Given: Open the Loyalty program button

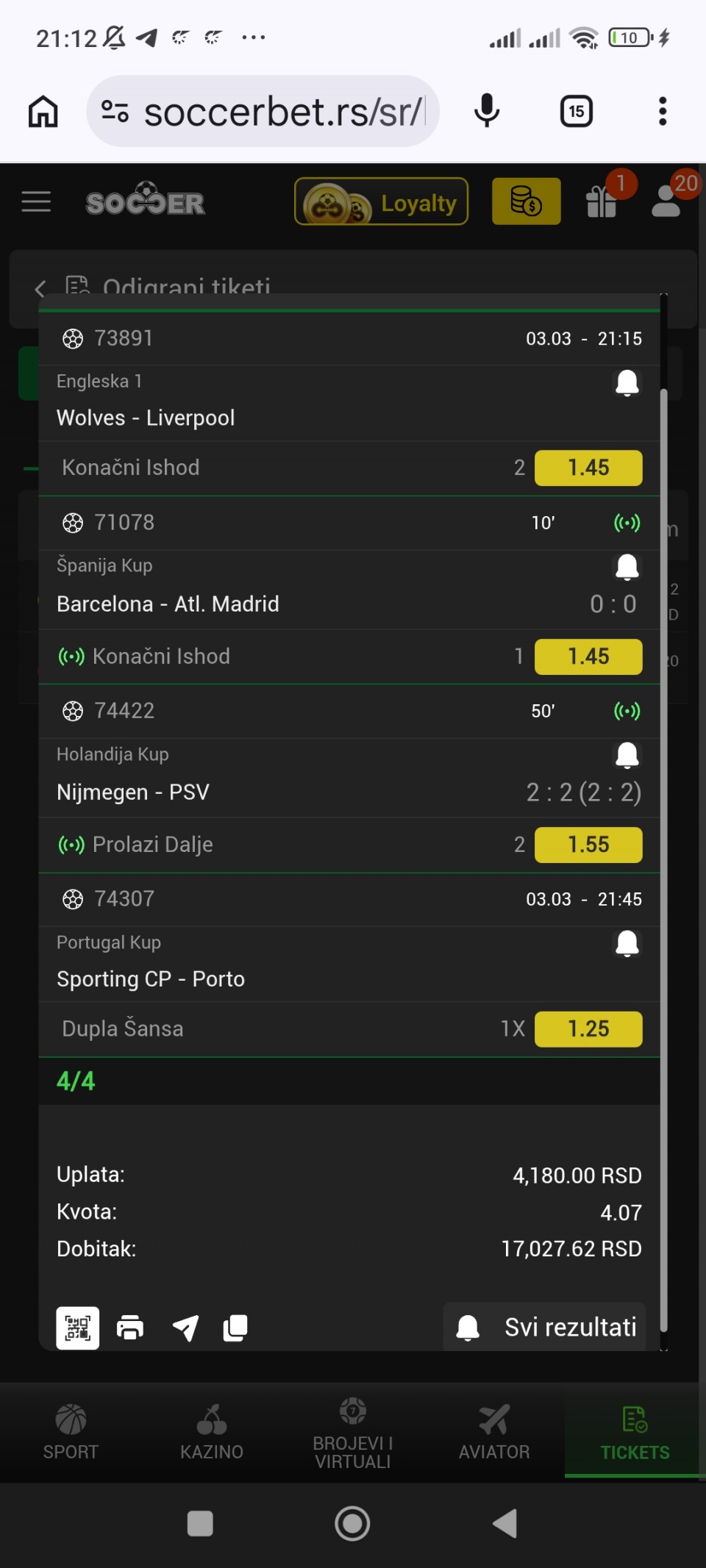Looking at the screenshot, I should click(381, 201).
